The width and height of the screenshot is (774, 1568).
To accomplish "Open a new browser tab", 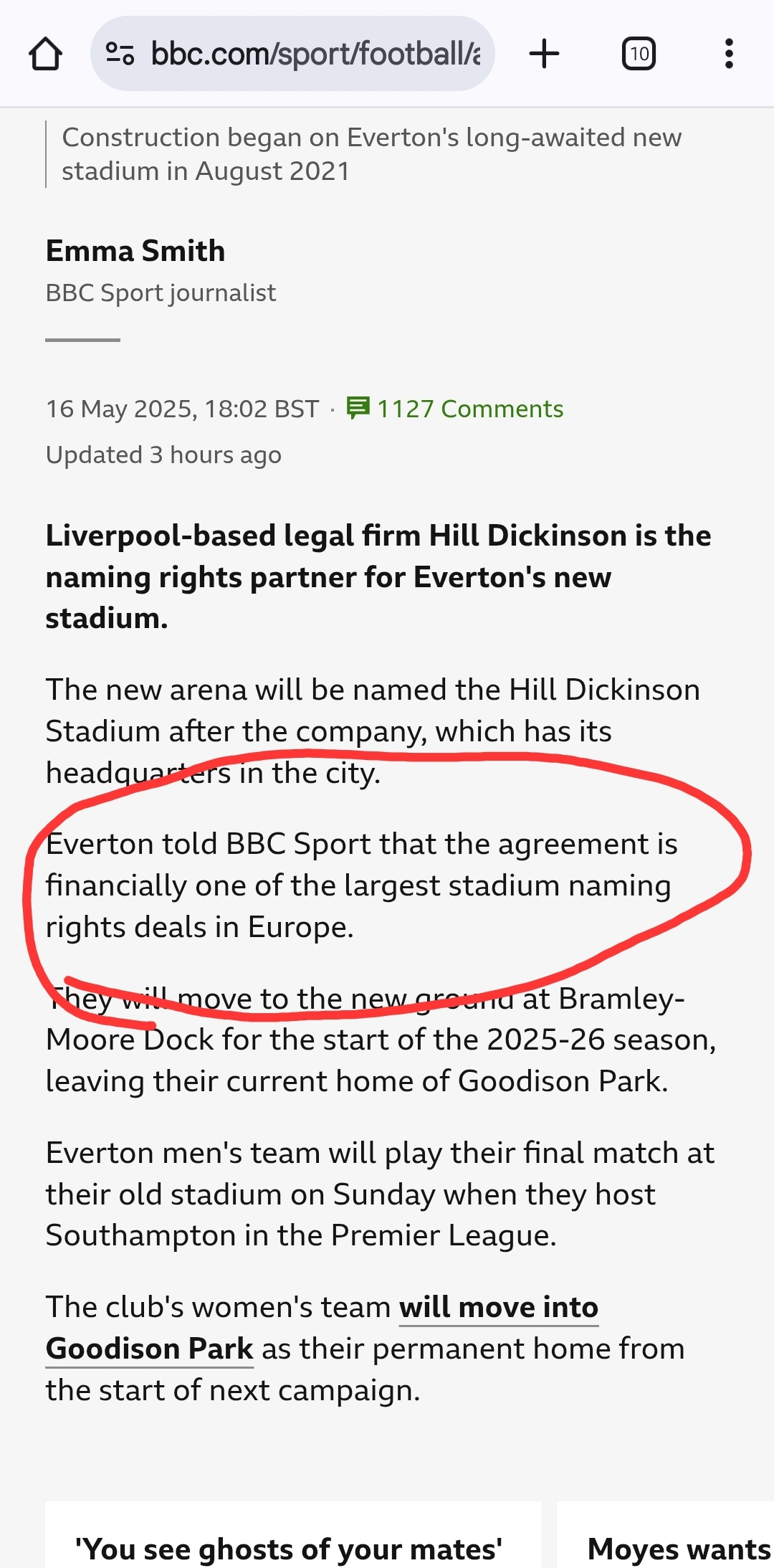I will 544,54.
